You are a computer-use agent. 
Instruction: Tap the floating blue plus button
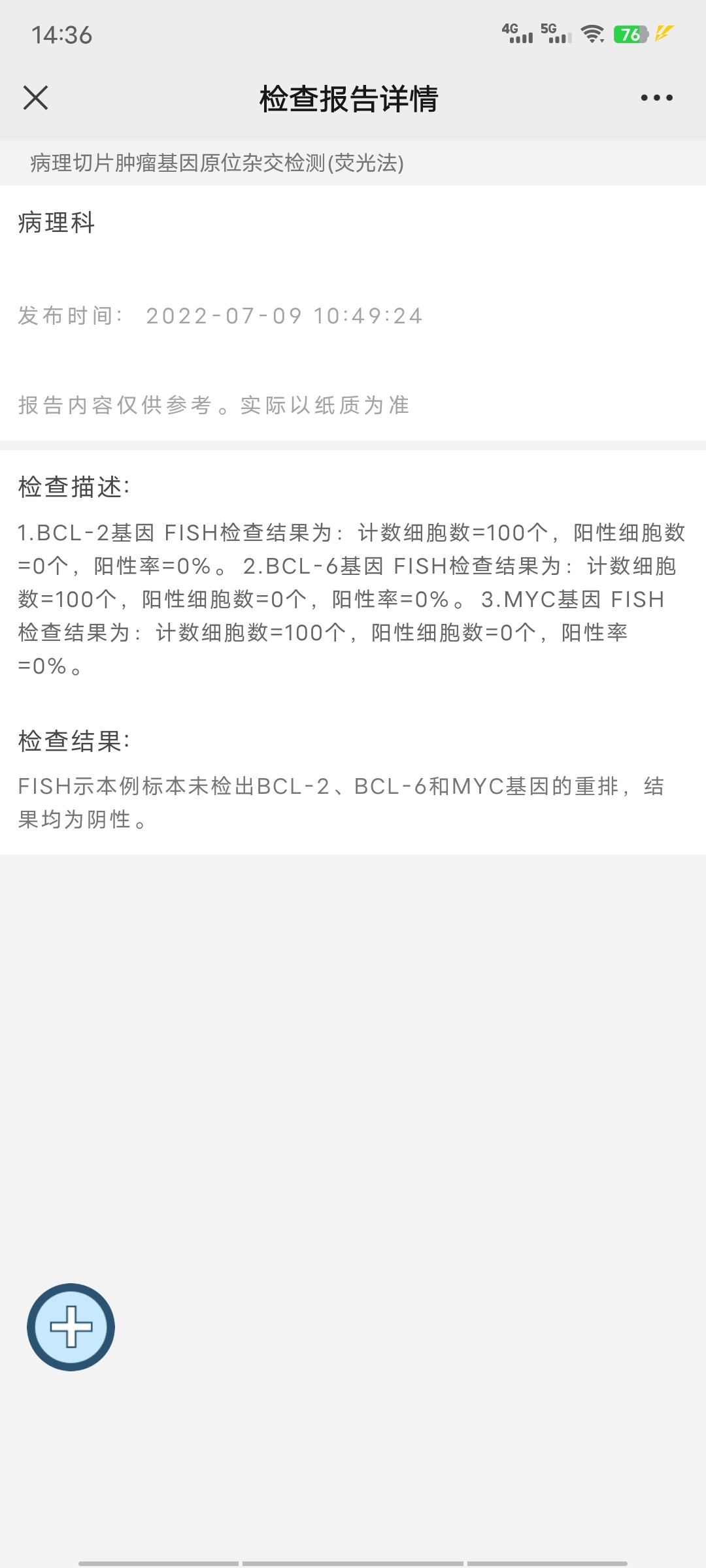[71, 1327]
